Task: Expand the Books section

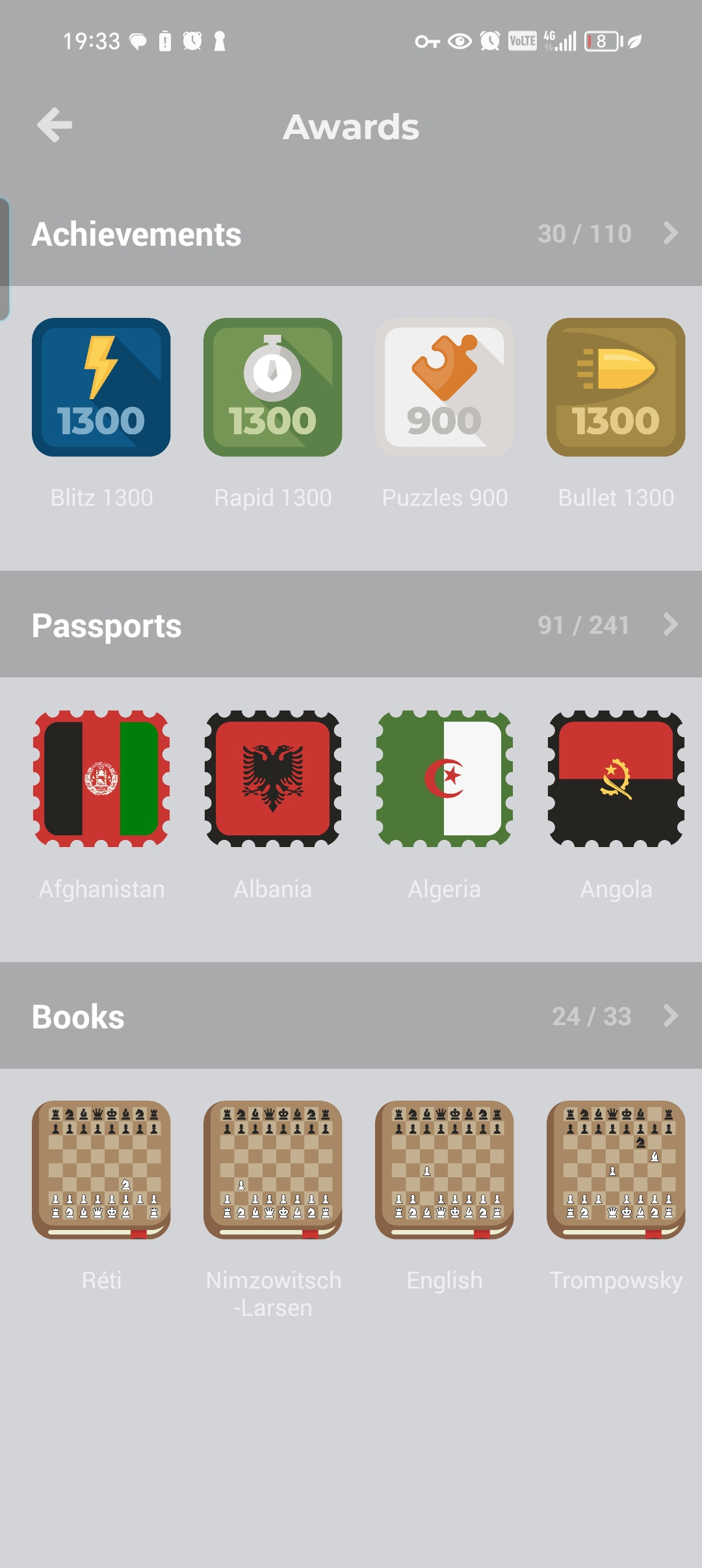Action: [669, 1016]
